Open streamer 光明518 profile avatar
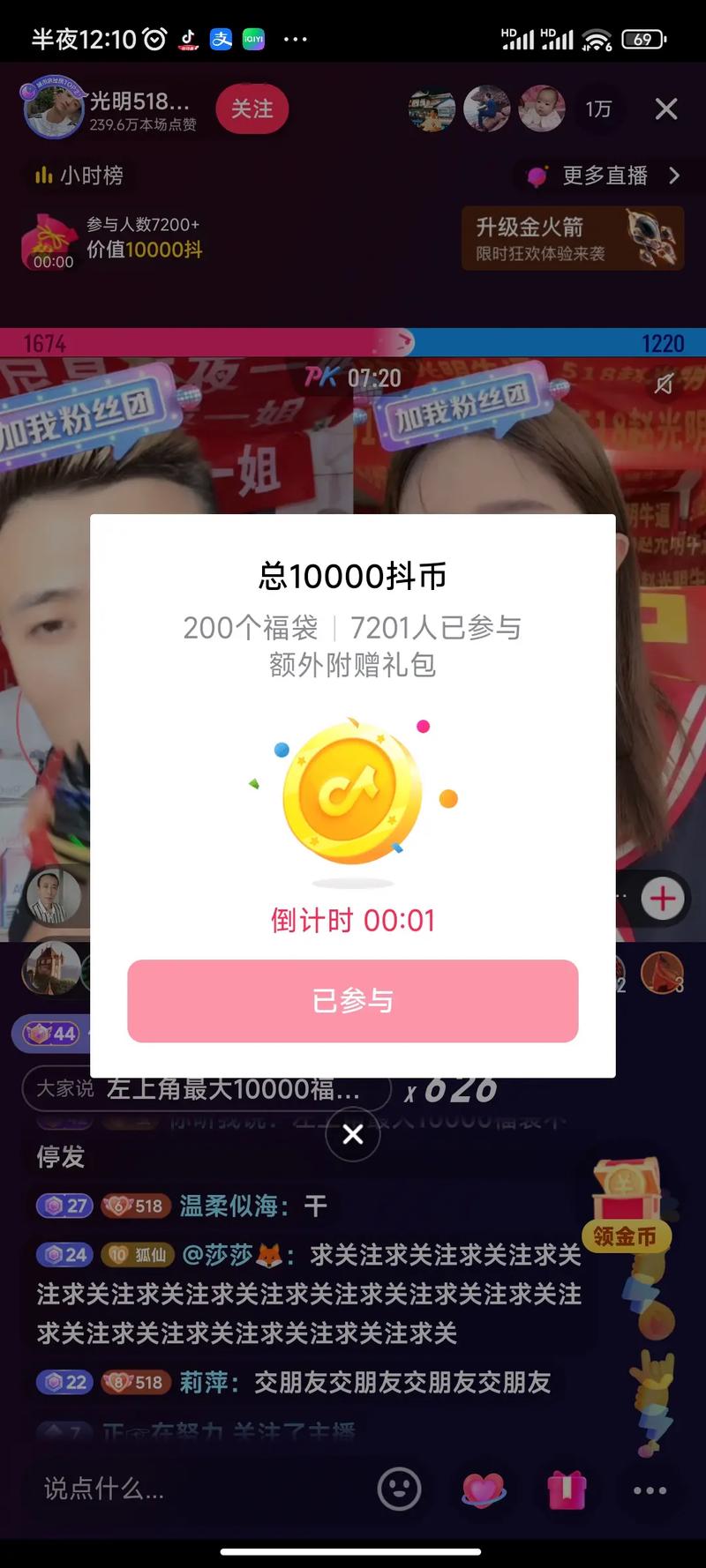This screenshot has width=706, height=1568. click(x=53, y=109)
